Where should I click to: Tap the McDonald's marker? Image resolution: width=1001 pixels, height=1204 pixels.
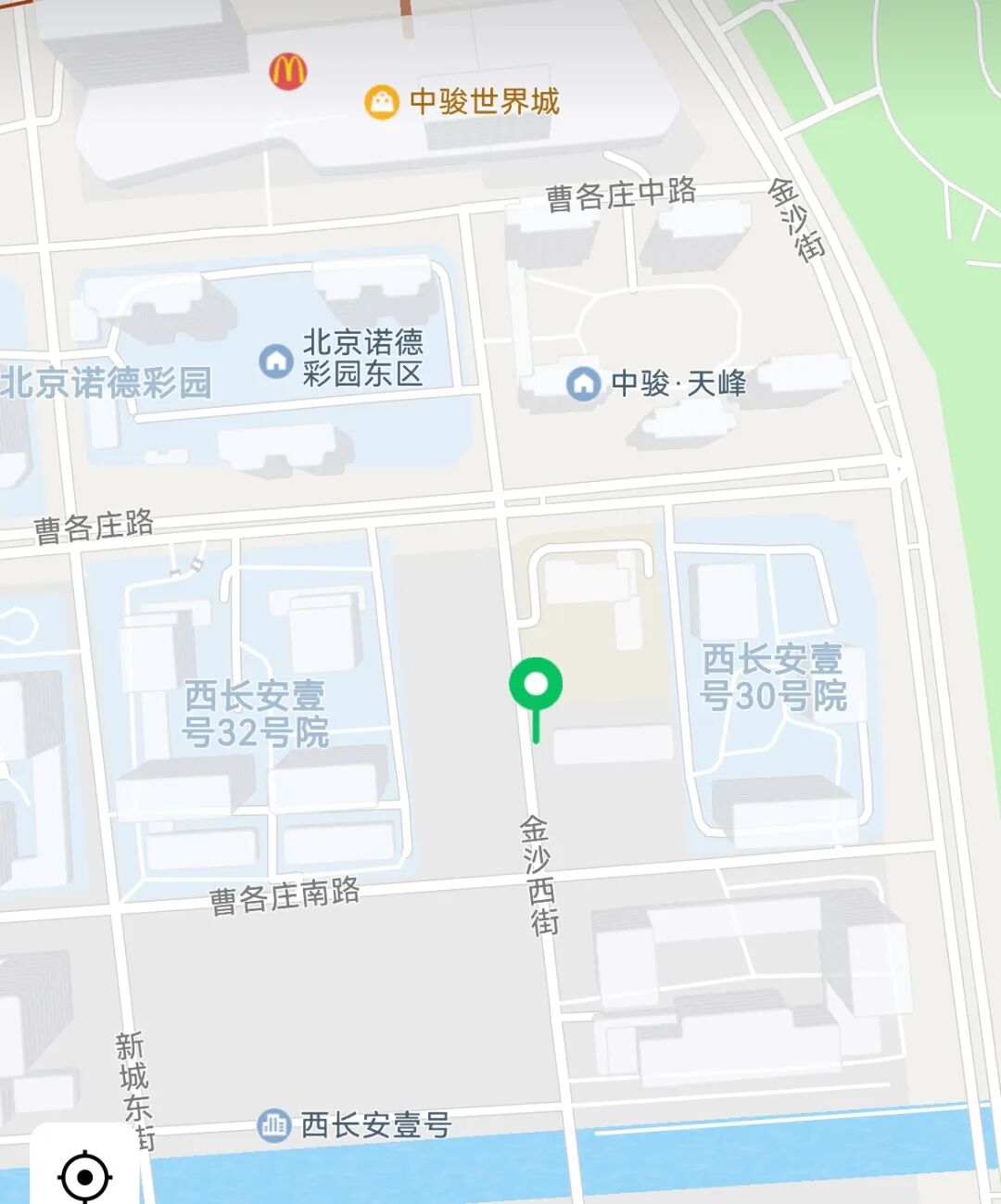coord(288,71)
